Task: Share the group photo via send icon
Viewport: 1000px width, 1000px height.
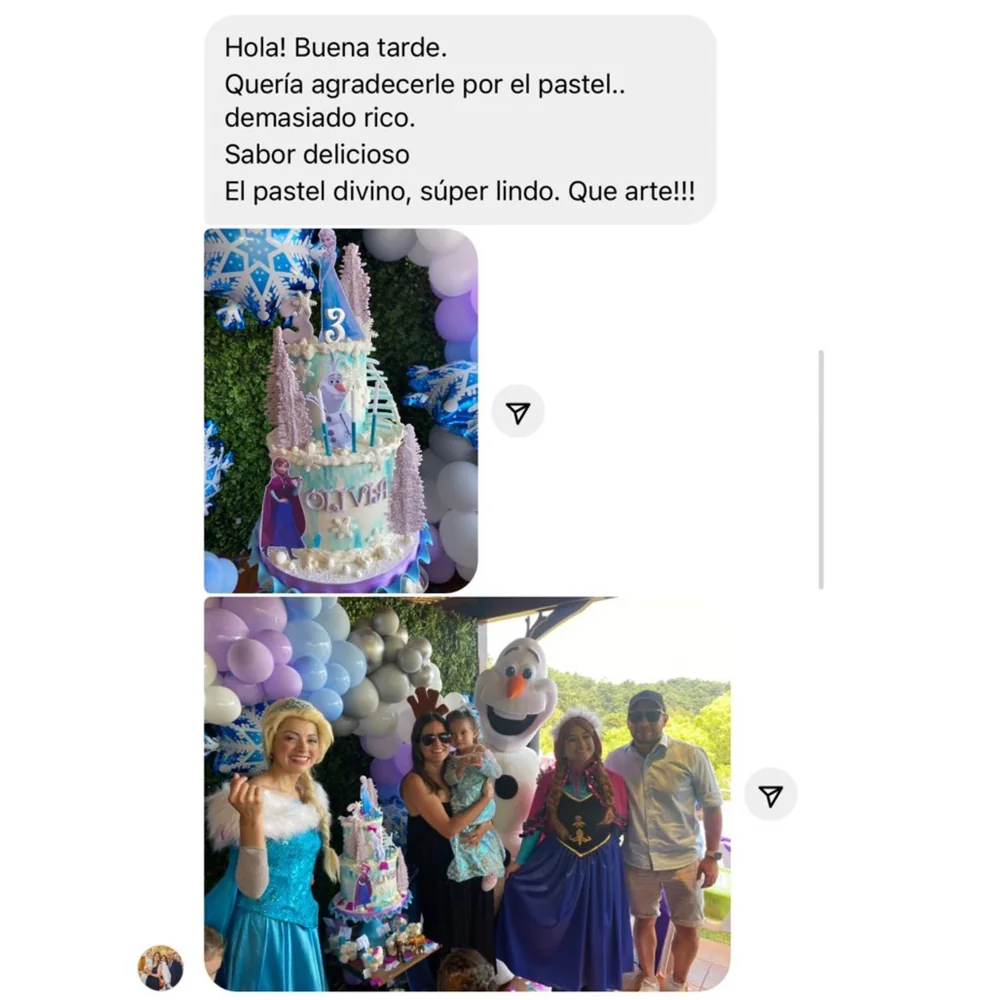Action: 770,795
